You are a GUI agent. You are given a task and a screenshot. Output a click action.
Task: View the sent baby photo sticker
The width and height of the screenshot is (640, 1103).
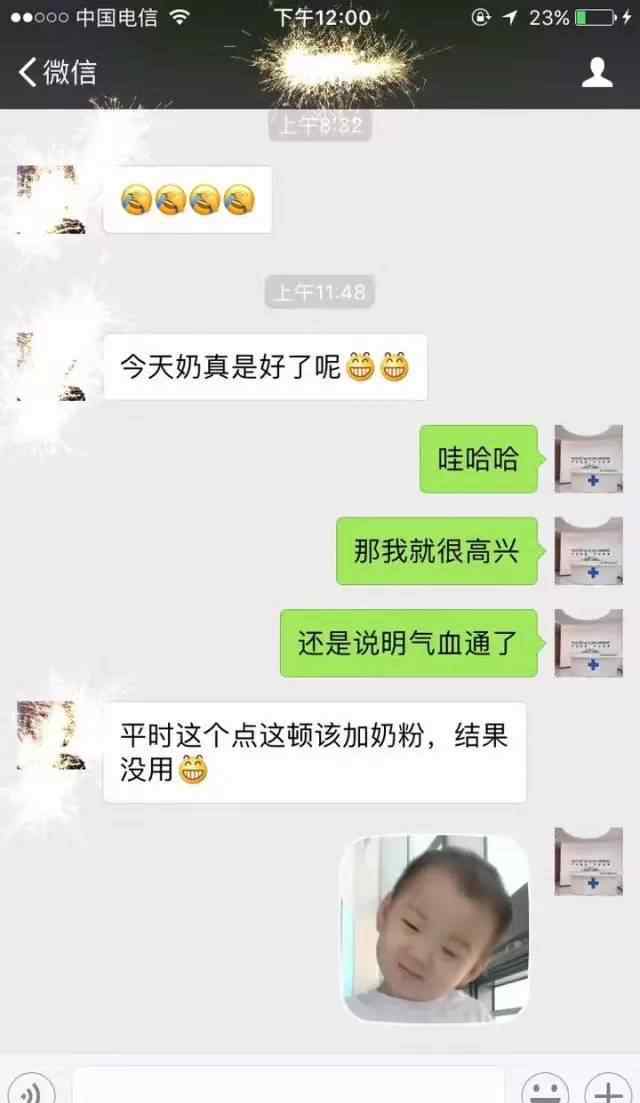tap(435, 928)
